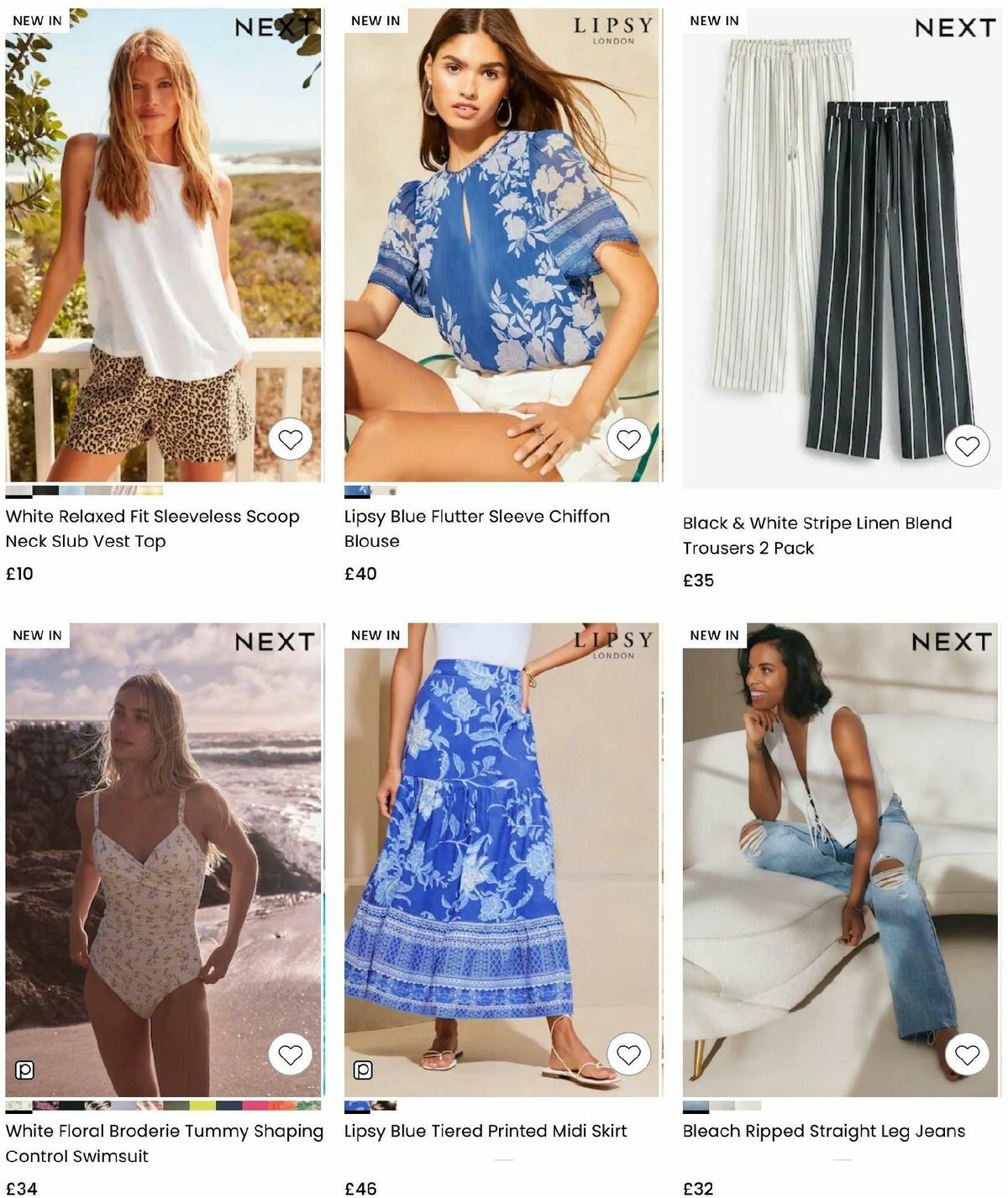Toggle the wishlist heart on the white vest top
Image resolution: width=1008 pixels, height=1198 pixels.
point(292,440)
